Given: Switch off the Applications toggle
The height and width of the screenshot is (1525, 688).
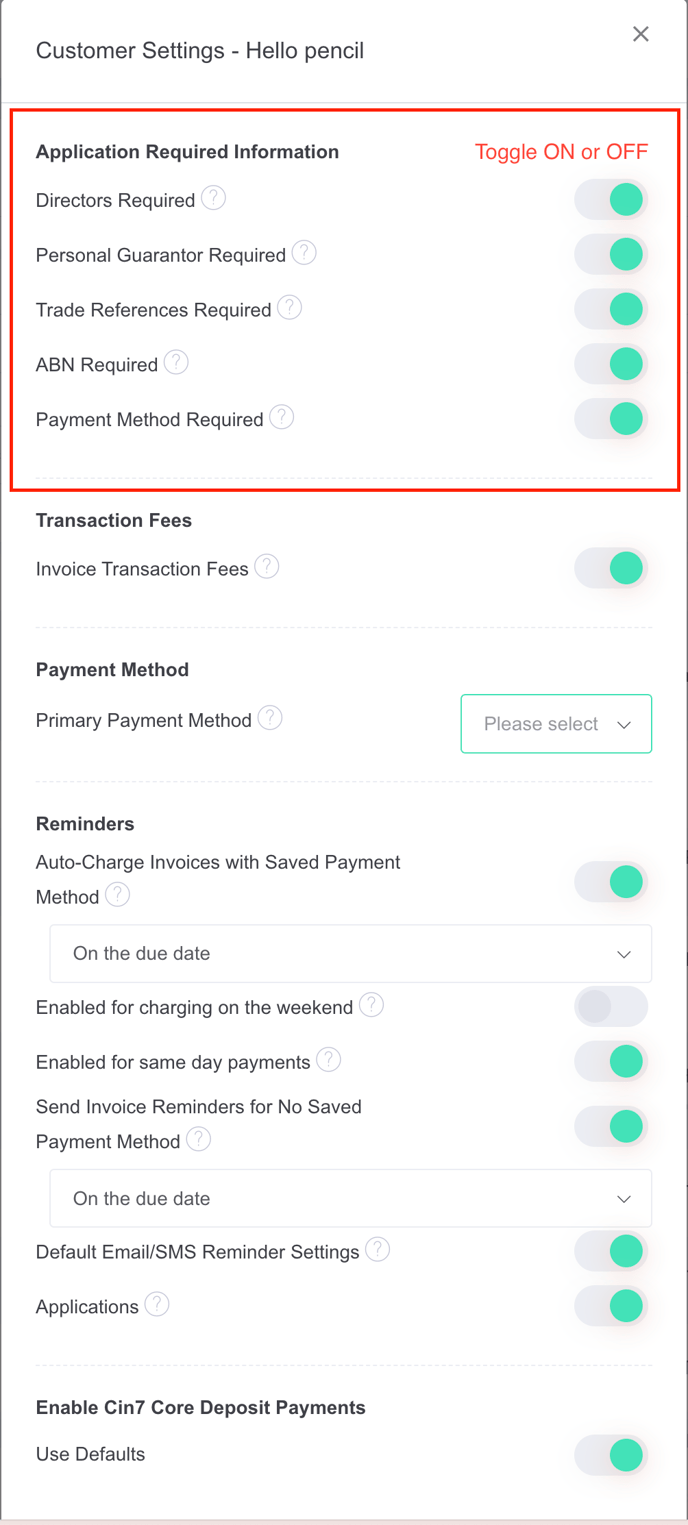Looking at the screenshot, I should [611, 1306].
